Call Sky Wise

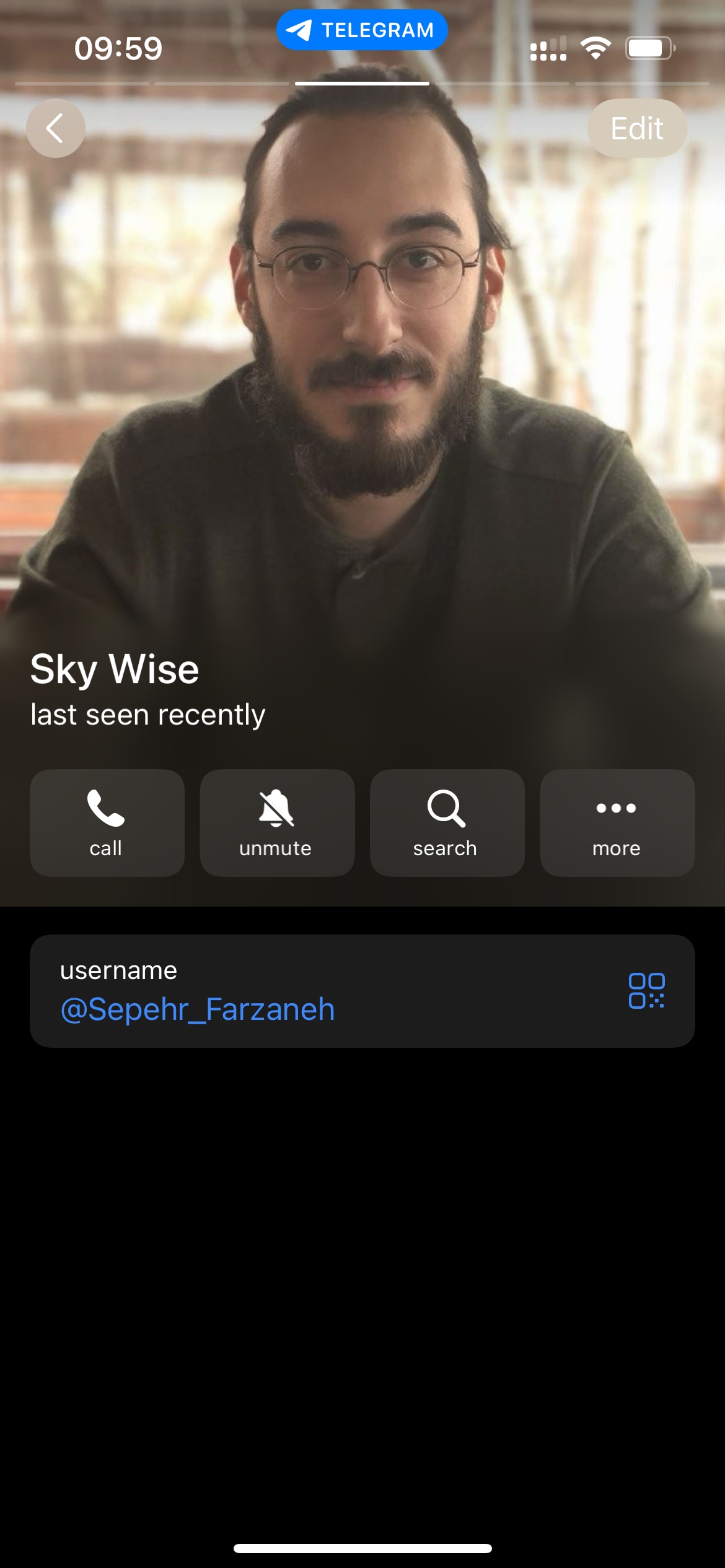point(107,822)
